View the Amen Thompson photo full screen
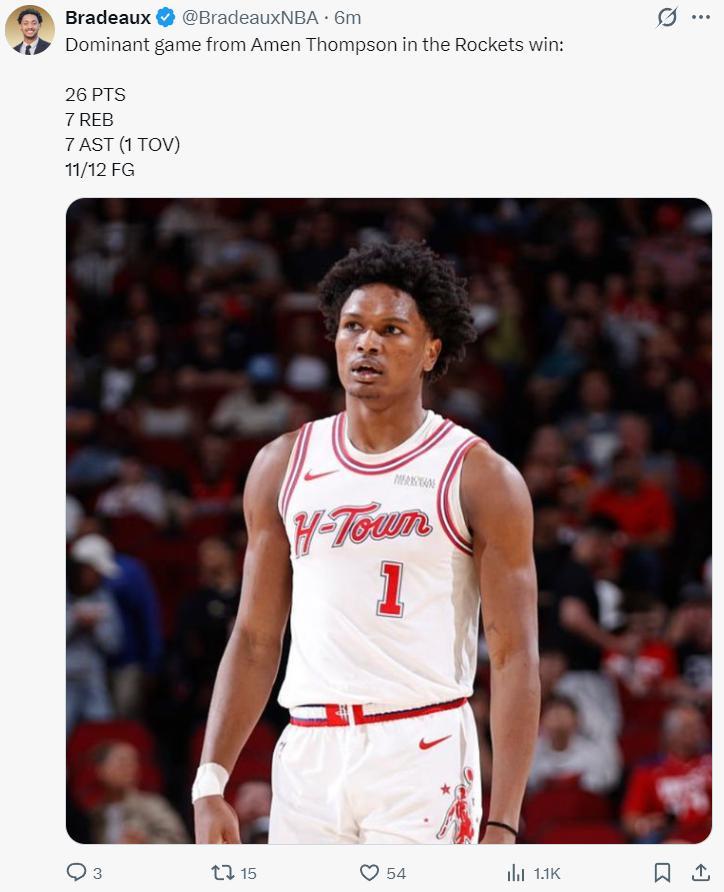 [388, 520]
